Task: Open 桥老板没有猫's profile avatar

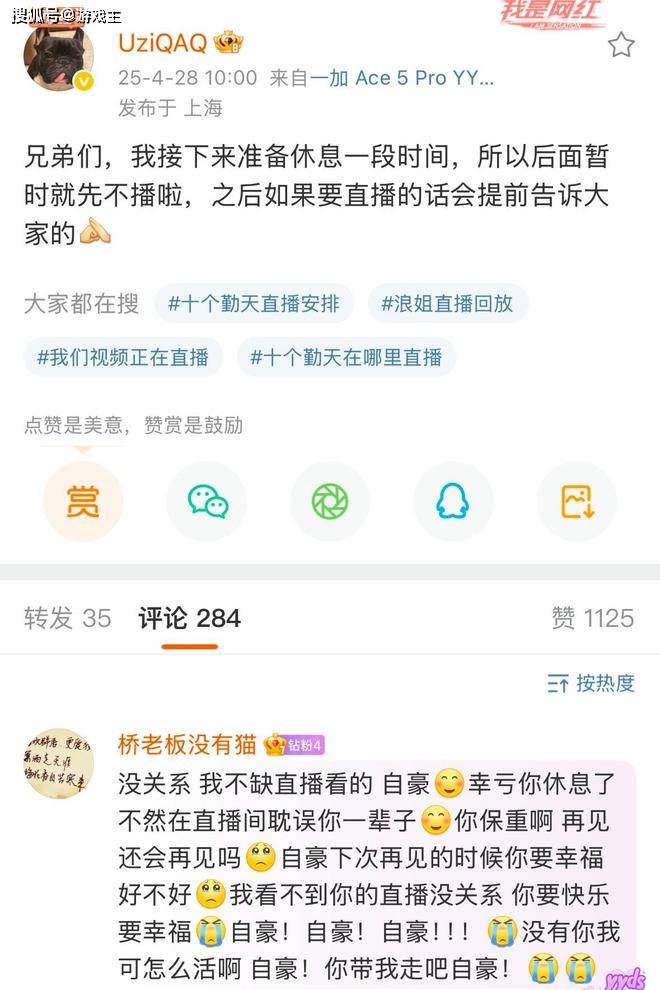Action: [58, 765]
